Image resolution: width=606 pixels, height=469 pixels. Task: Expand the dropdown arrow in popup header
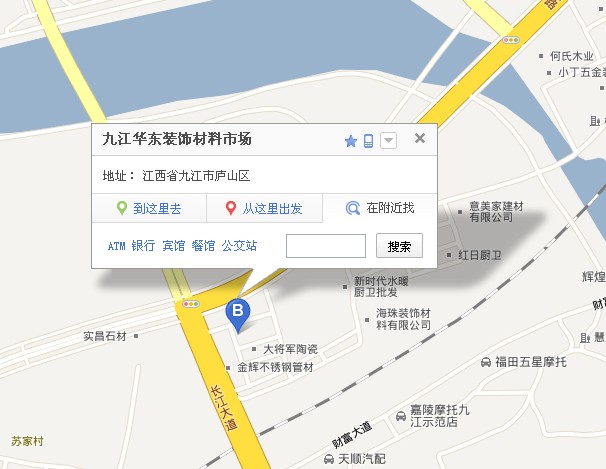(x=388, y=141)
